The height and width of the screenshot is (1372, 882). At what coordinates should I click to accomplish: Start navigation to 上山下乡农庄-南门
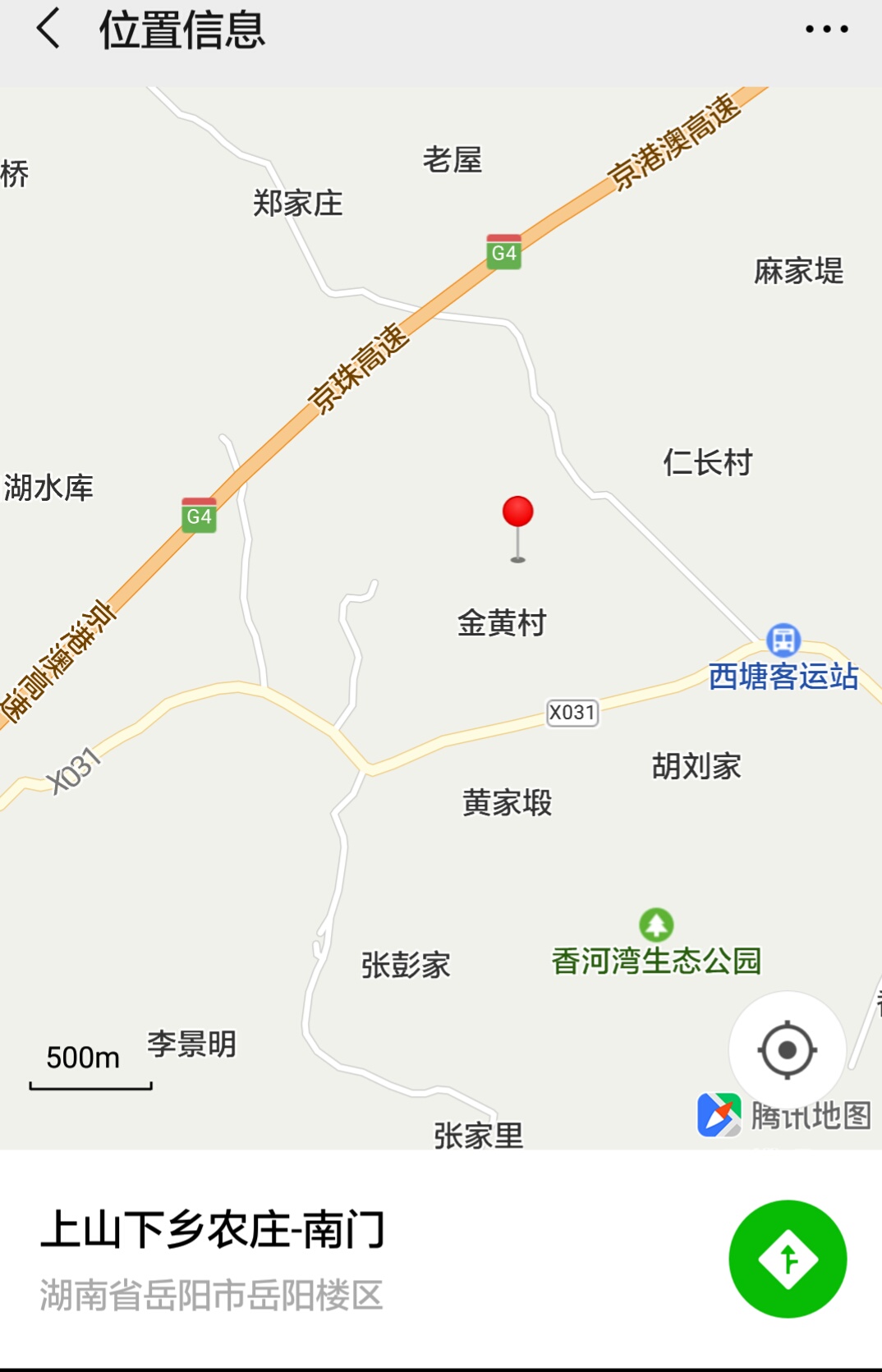click(787, 1258)
